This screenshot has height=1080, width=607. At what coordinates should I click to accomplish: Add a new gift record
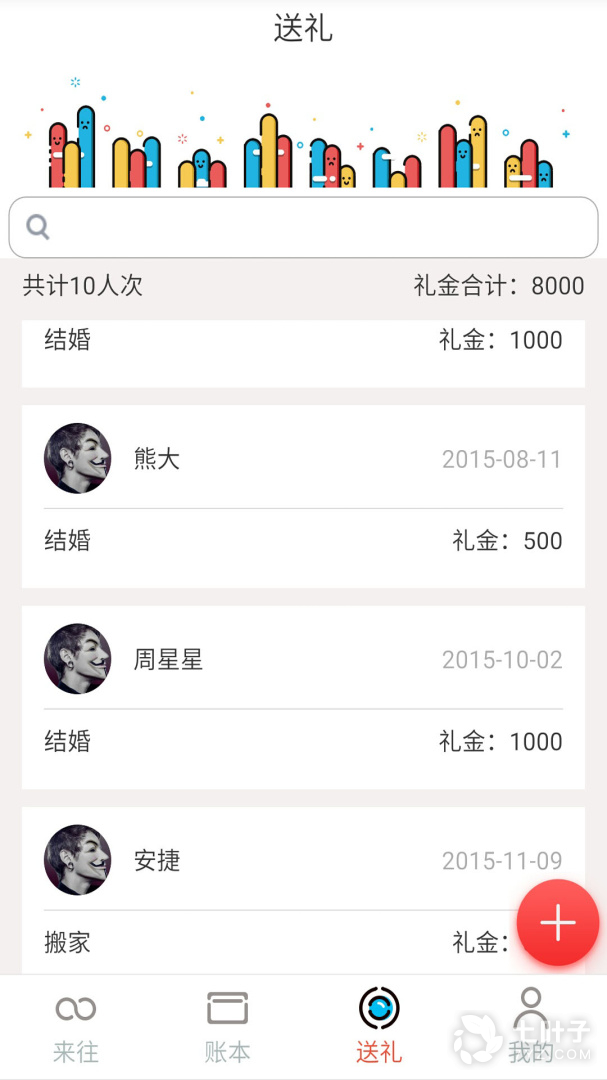(x=557, y=922)
